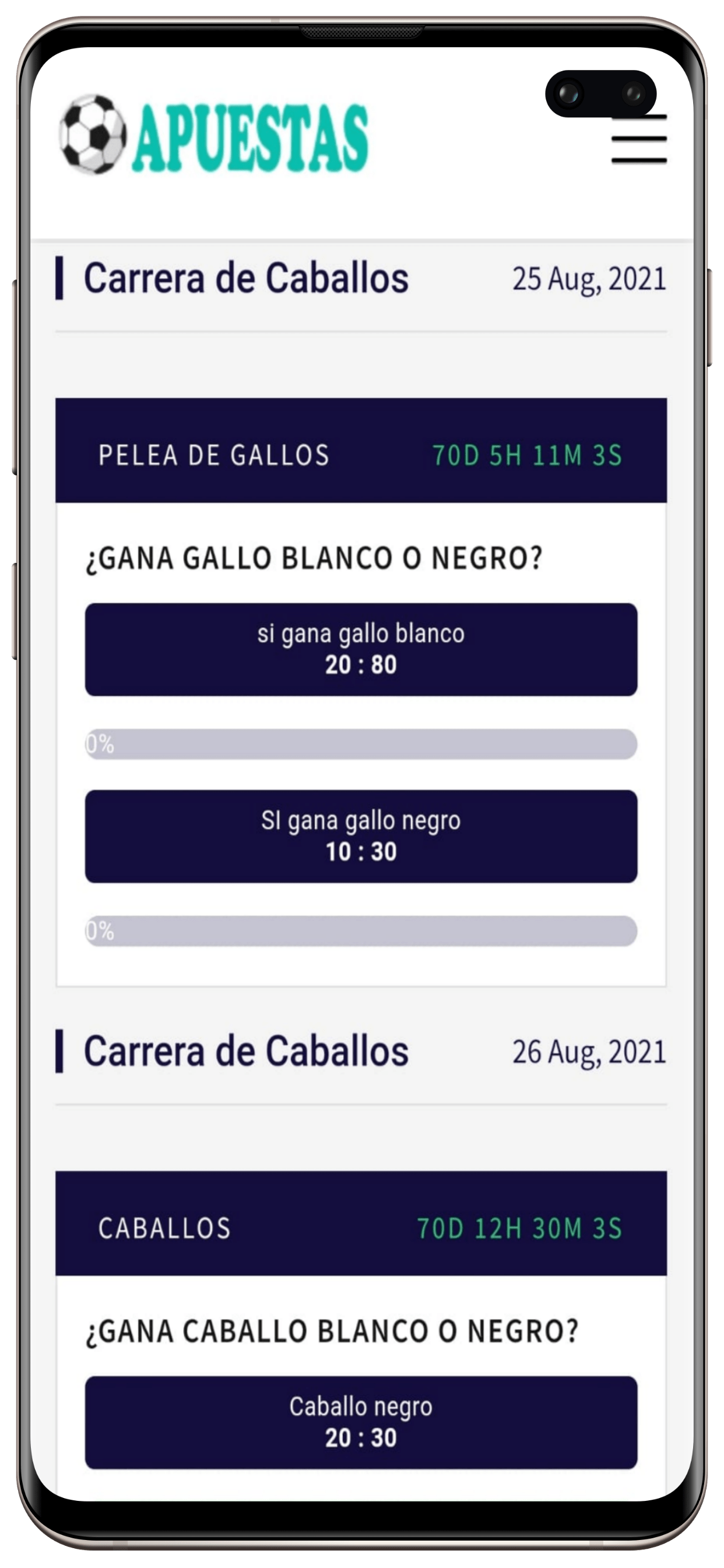Choose 'SI gana gallo negro' 10 : 30
The image size is (724, 1568).
(361, 836)
